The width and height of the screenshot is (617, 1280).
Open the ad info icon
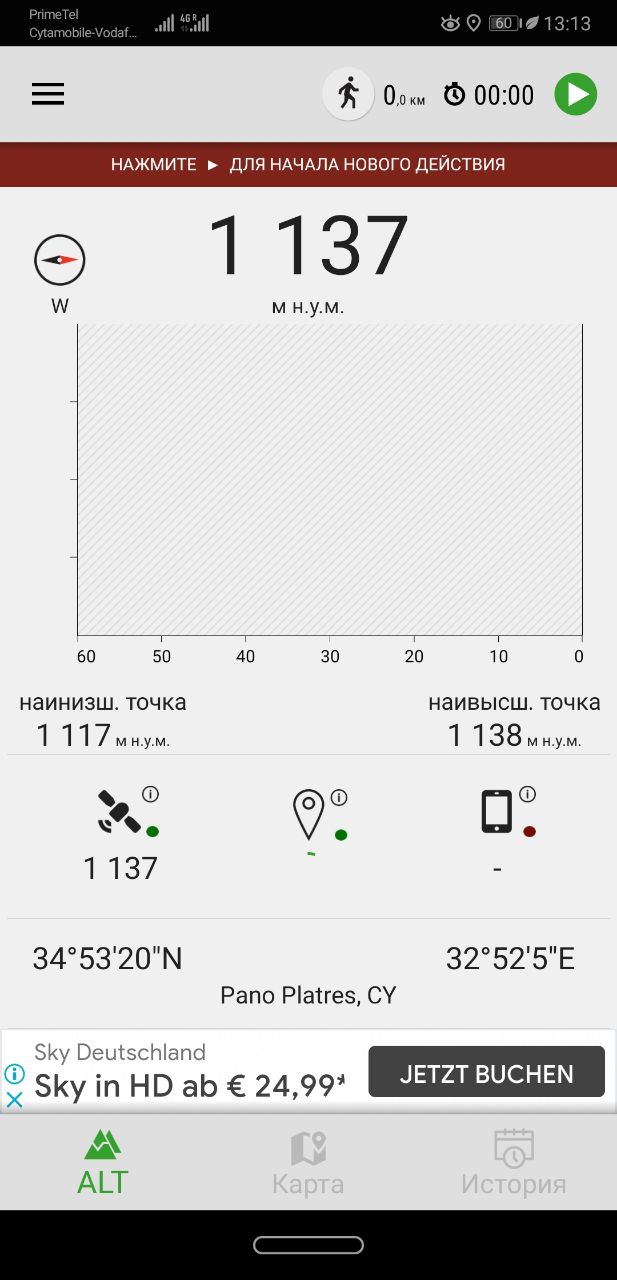coord(14,1073)
